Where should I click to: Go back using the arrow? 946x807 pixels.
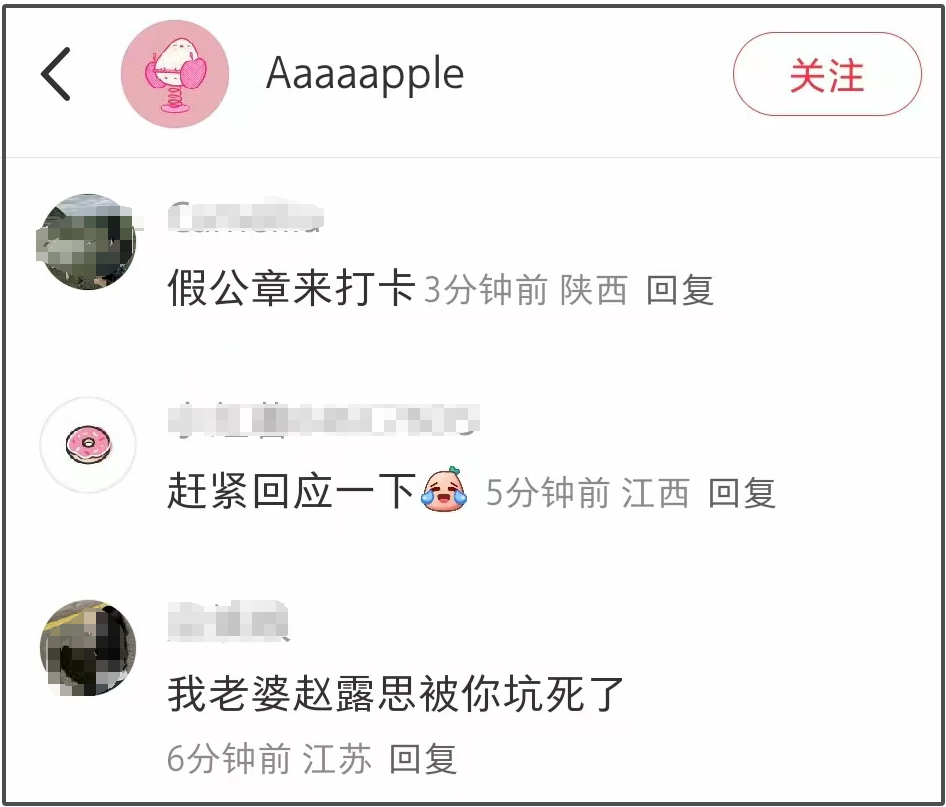click(56, 75)
